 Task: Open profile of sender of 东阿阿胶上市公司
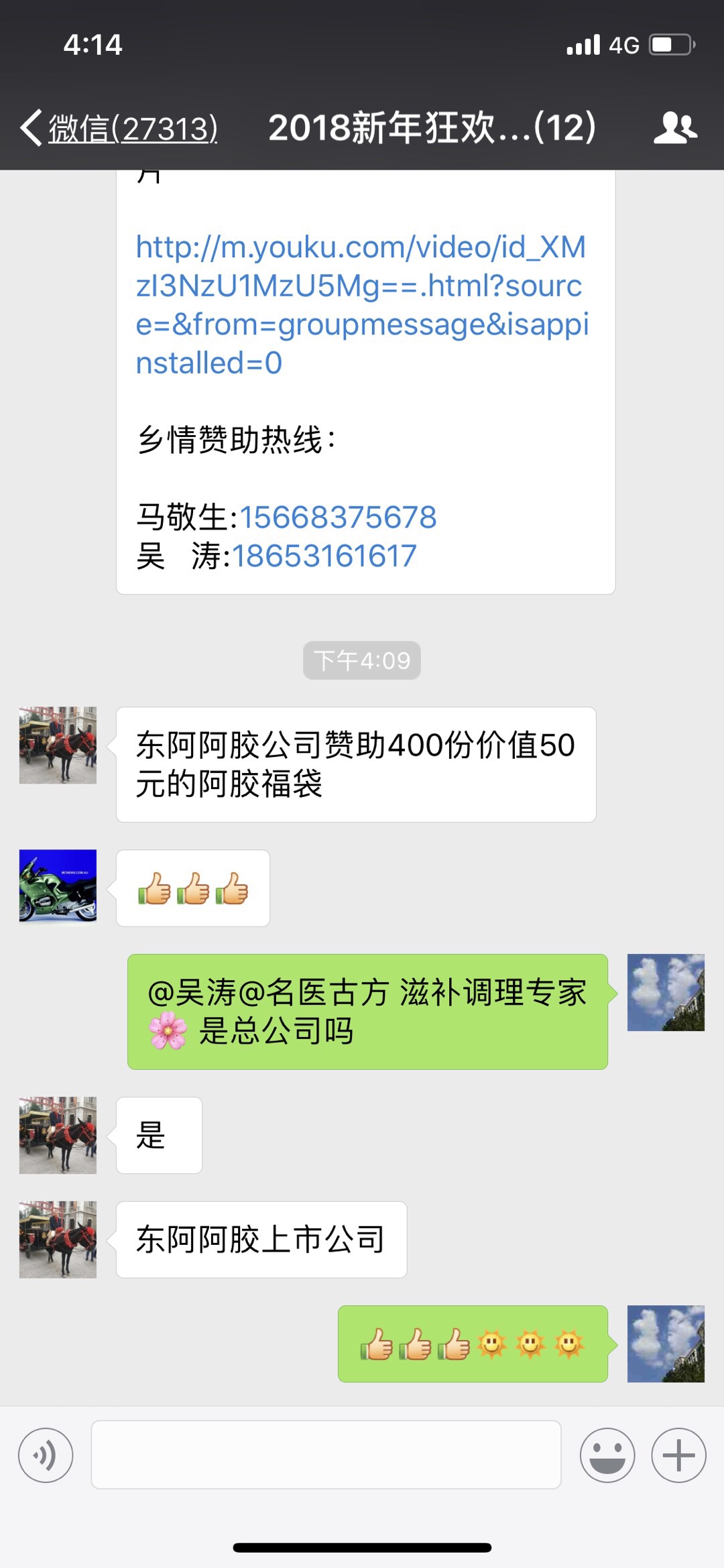pyautogui.click(x=58, y=1240)
